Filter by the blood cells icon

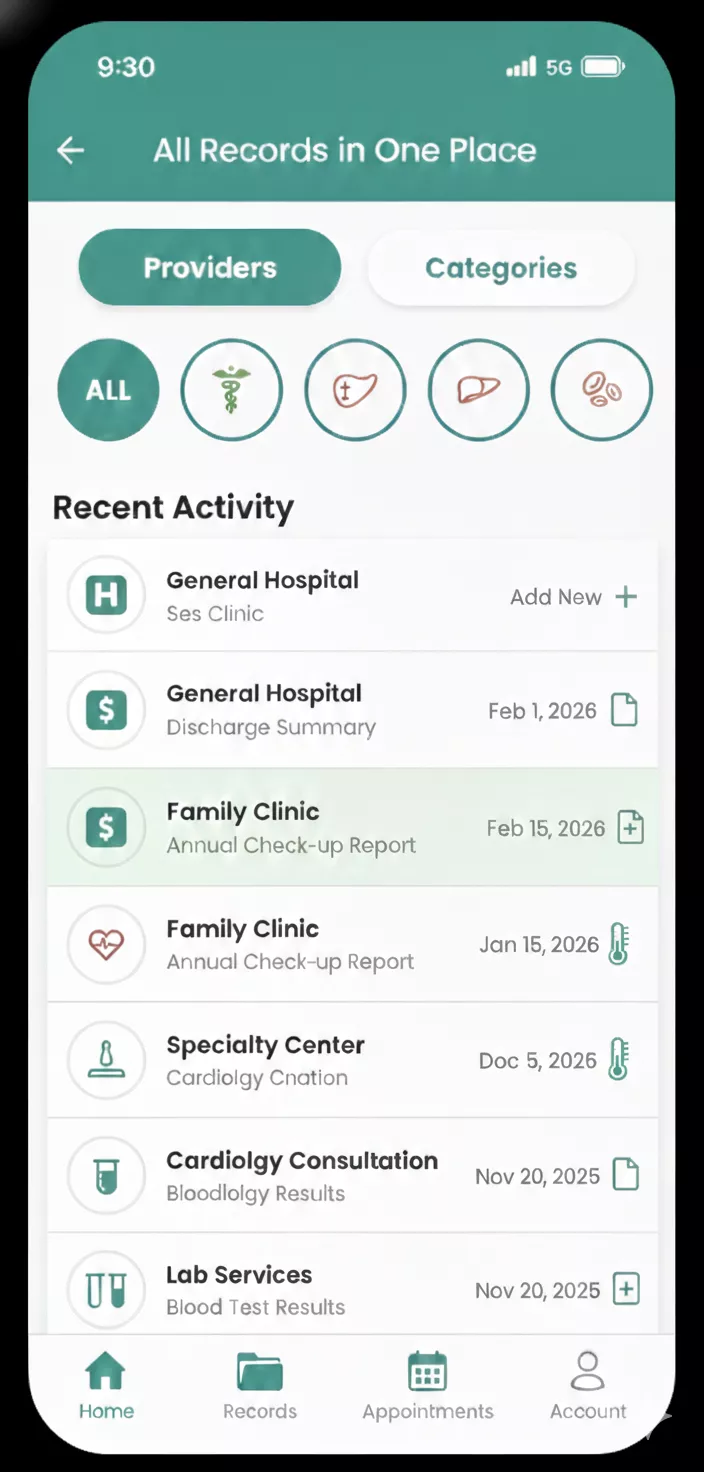tap(602, 390)
